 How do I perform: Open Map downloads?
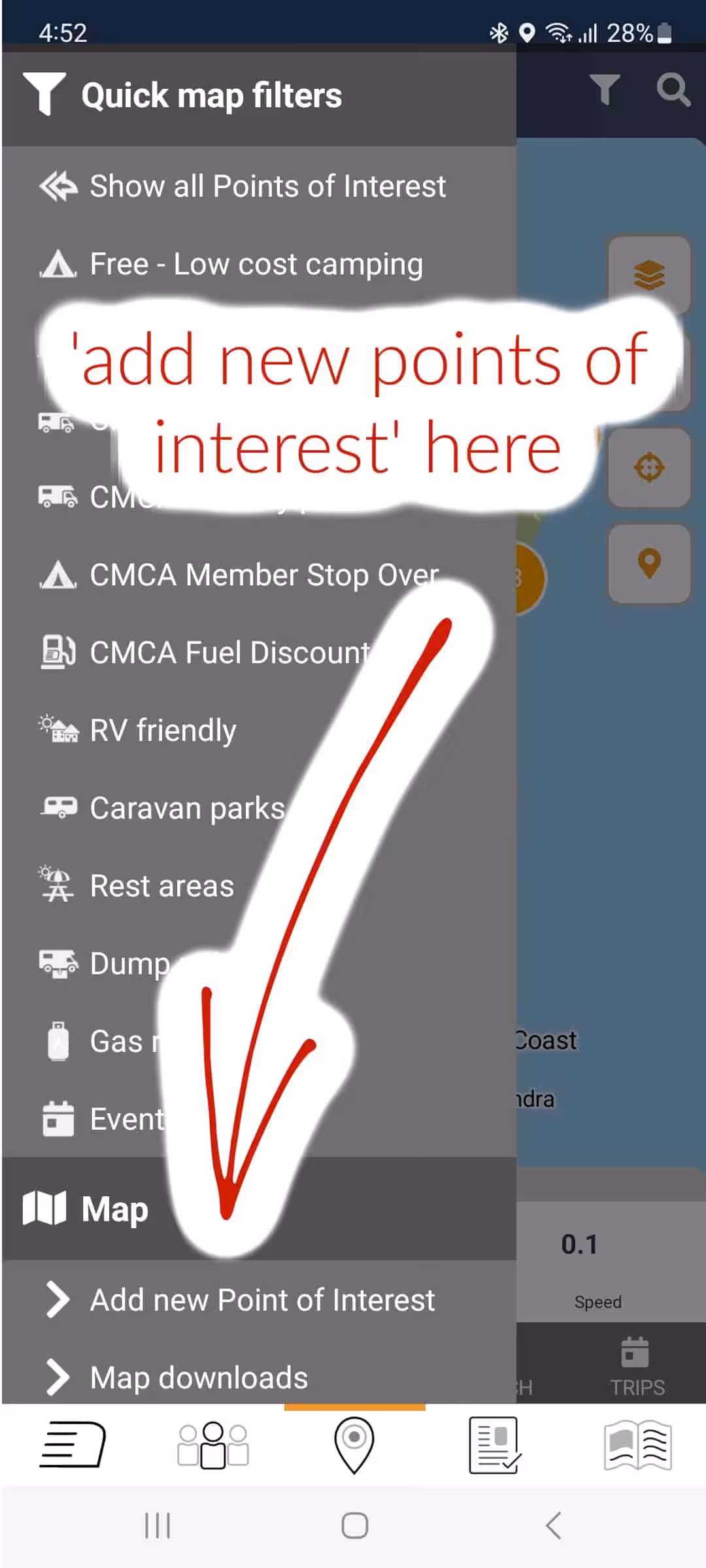[198, 1377]
